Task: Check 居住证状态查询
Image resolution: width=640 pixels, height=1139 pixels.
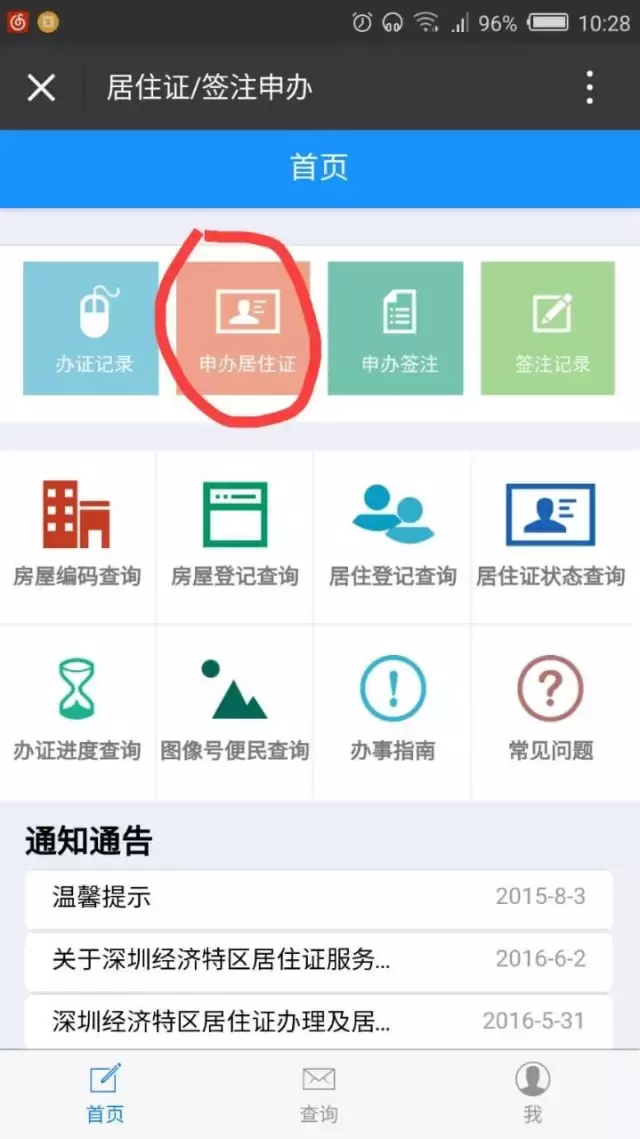Action: click(x=550, y=536)
